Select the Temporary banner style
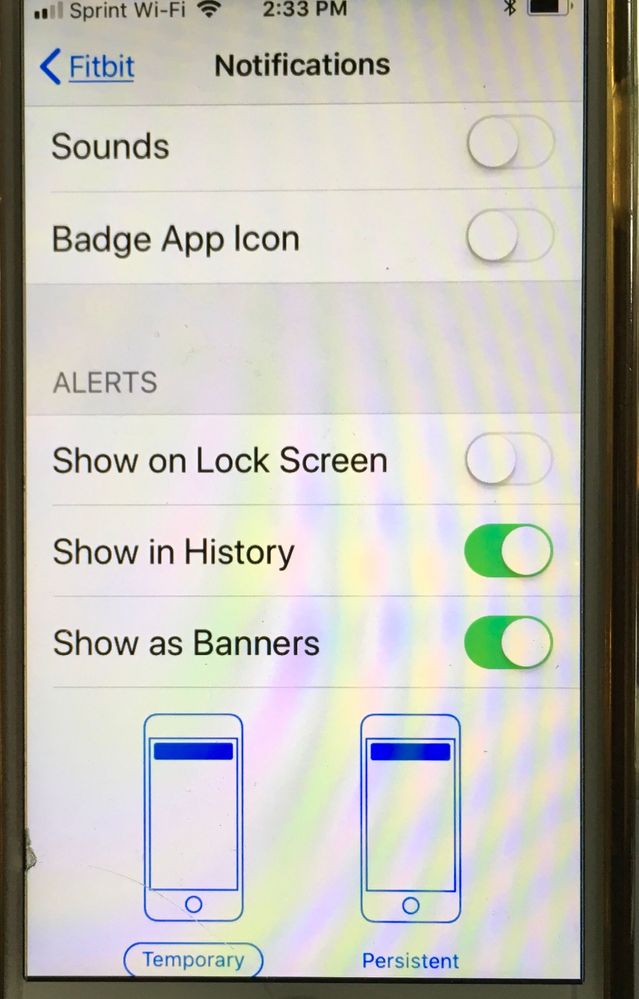 (193, 960)
